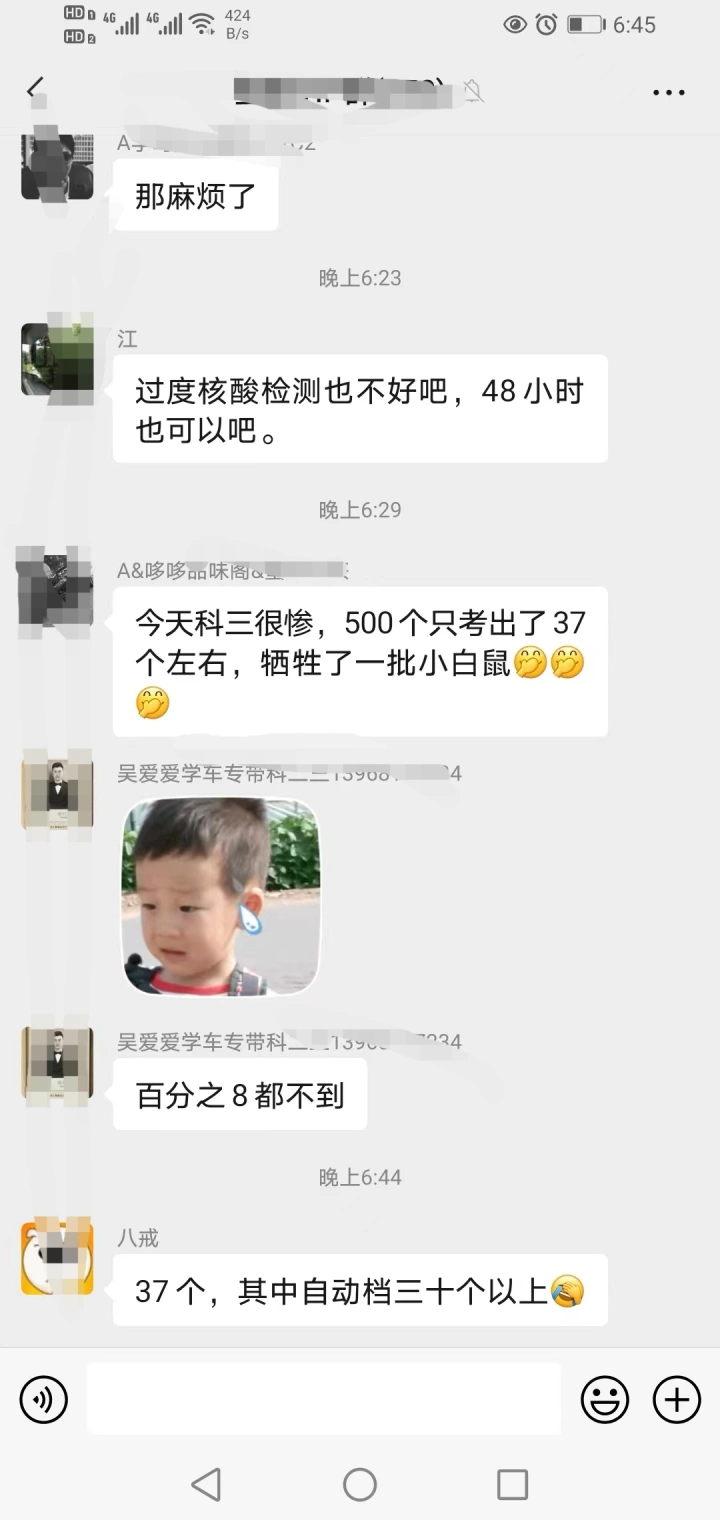Open the emoji picker

tap(605, 1399)
